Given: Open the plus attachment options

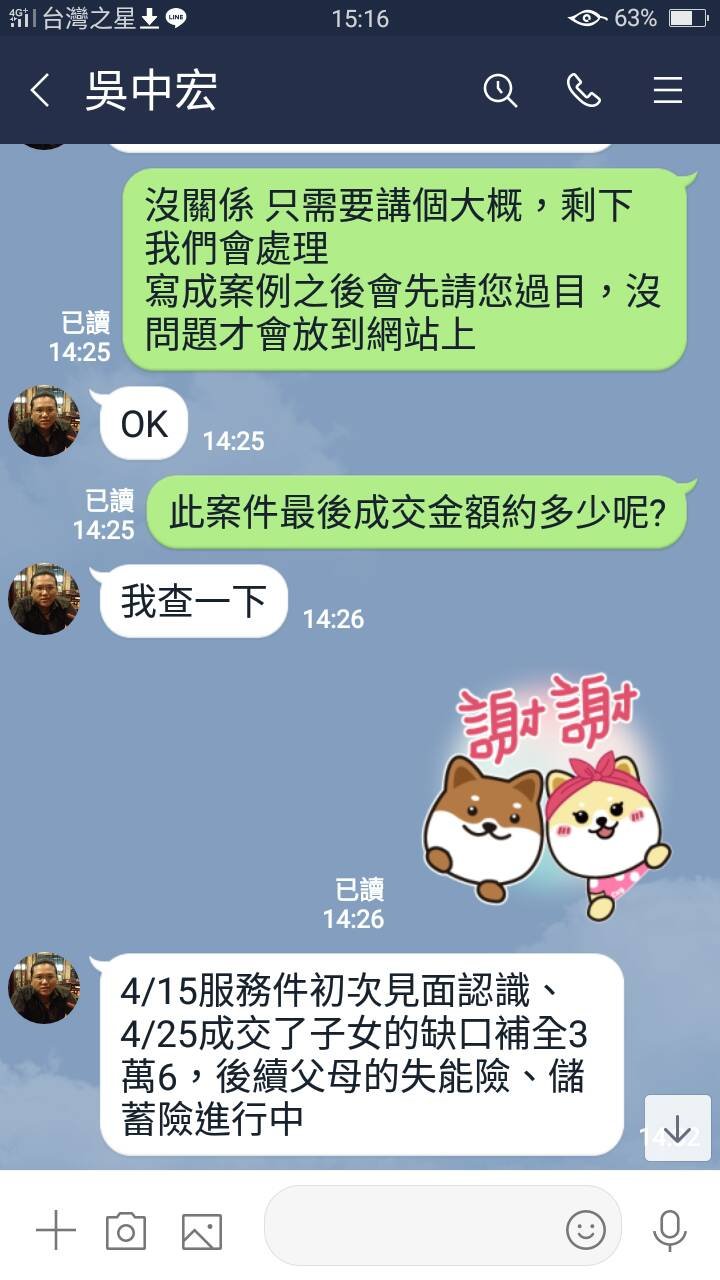Looking at the screenshot, I should tap(56, 1230).
